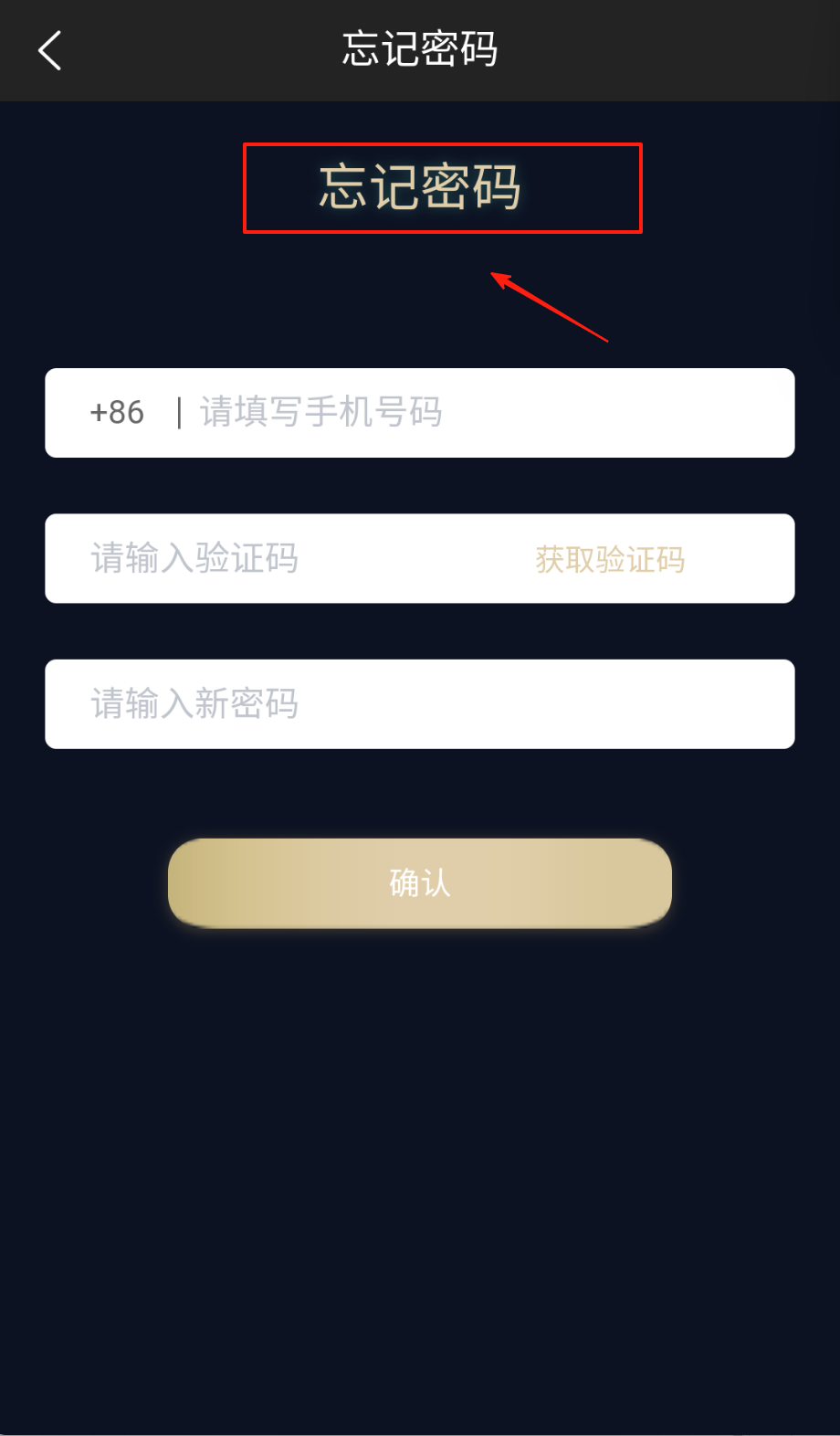The image size is (840, 1436).
Task: Select the 请输入验证码 verification code field
Action: 274,558
